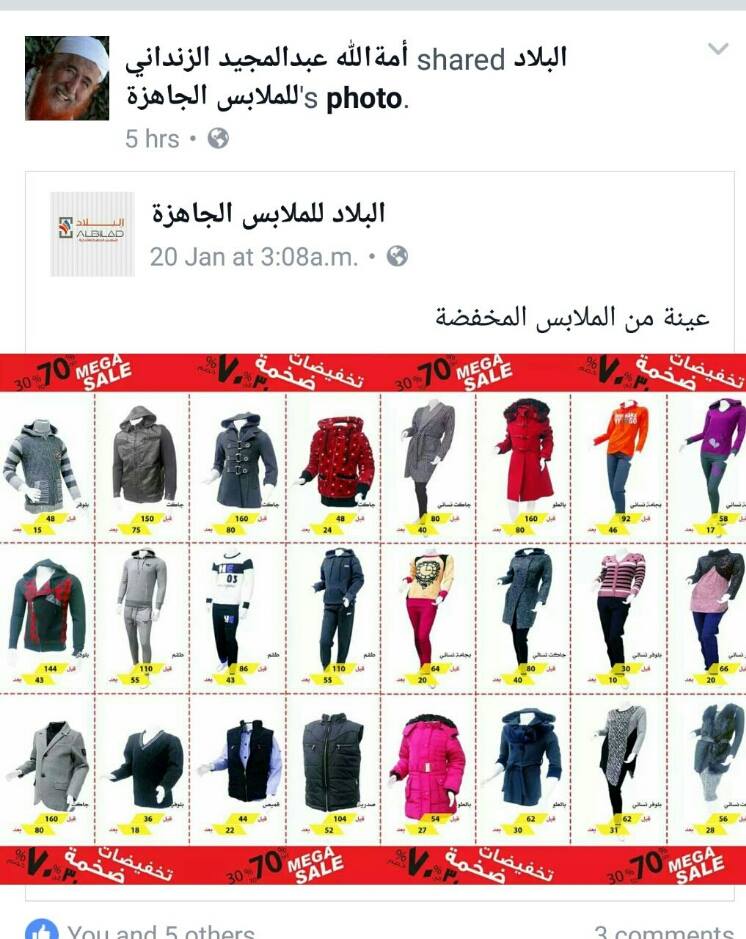The height and width of the screenshot is (939, 746).
Task: Open the sharer's profile picture
Action: 67,78
